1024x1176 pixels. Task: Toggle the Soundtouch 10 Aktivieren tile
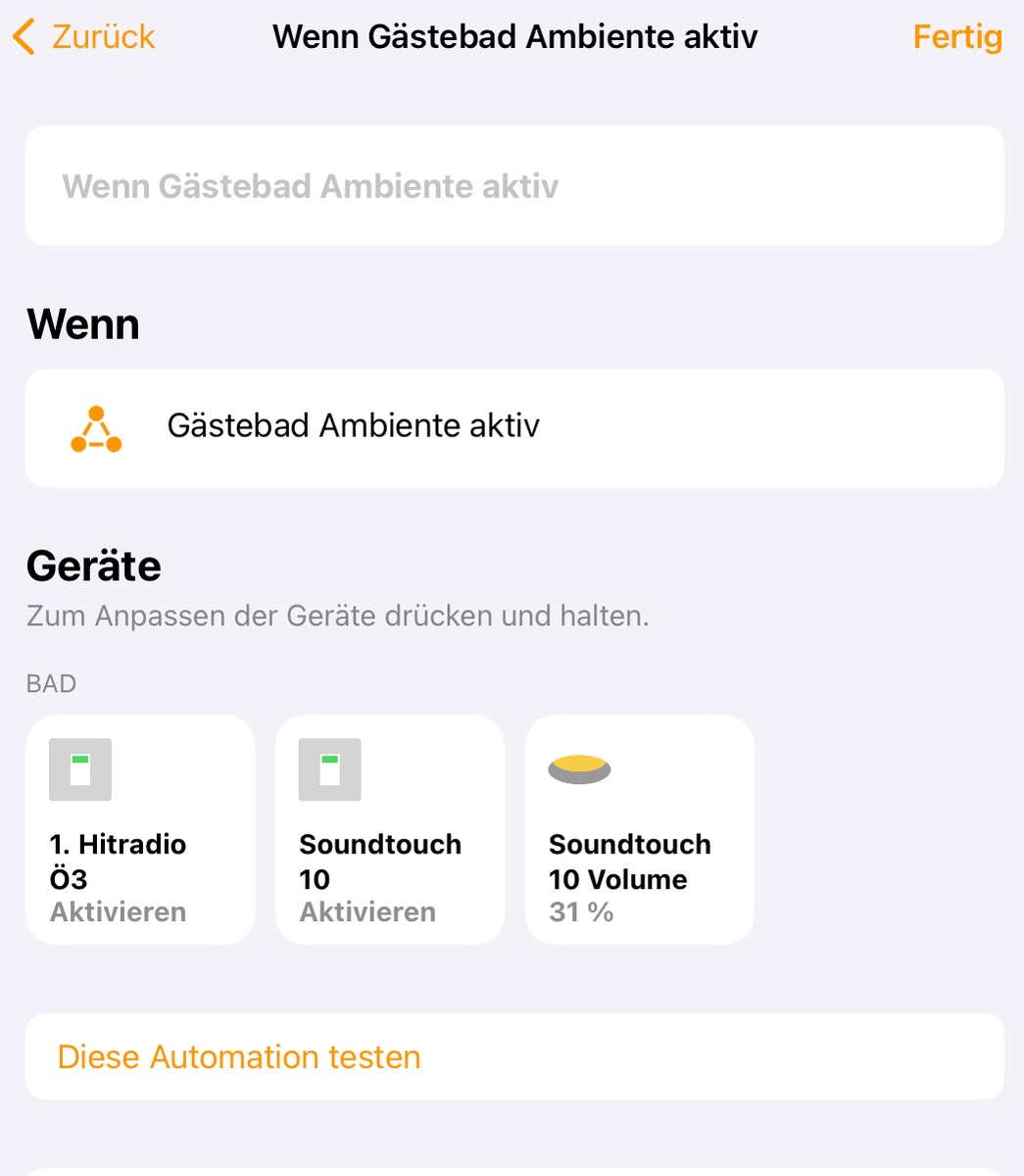[x=389, y=829]
